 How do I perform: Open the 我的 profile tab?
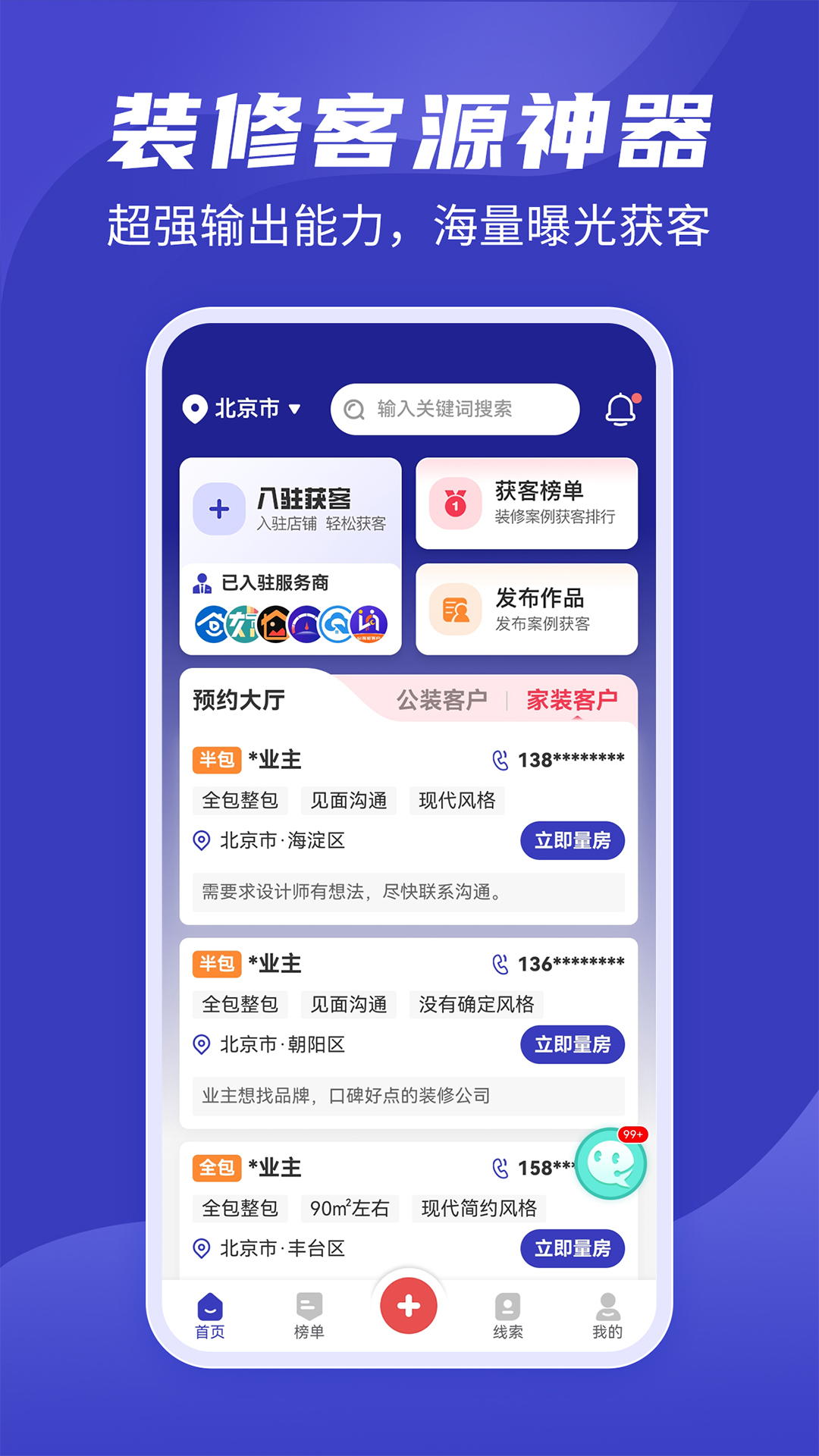tap(605, 1312)
